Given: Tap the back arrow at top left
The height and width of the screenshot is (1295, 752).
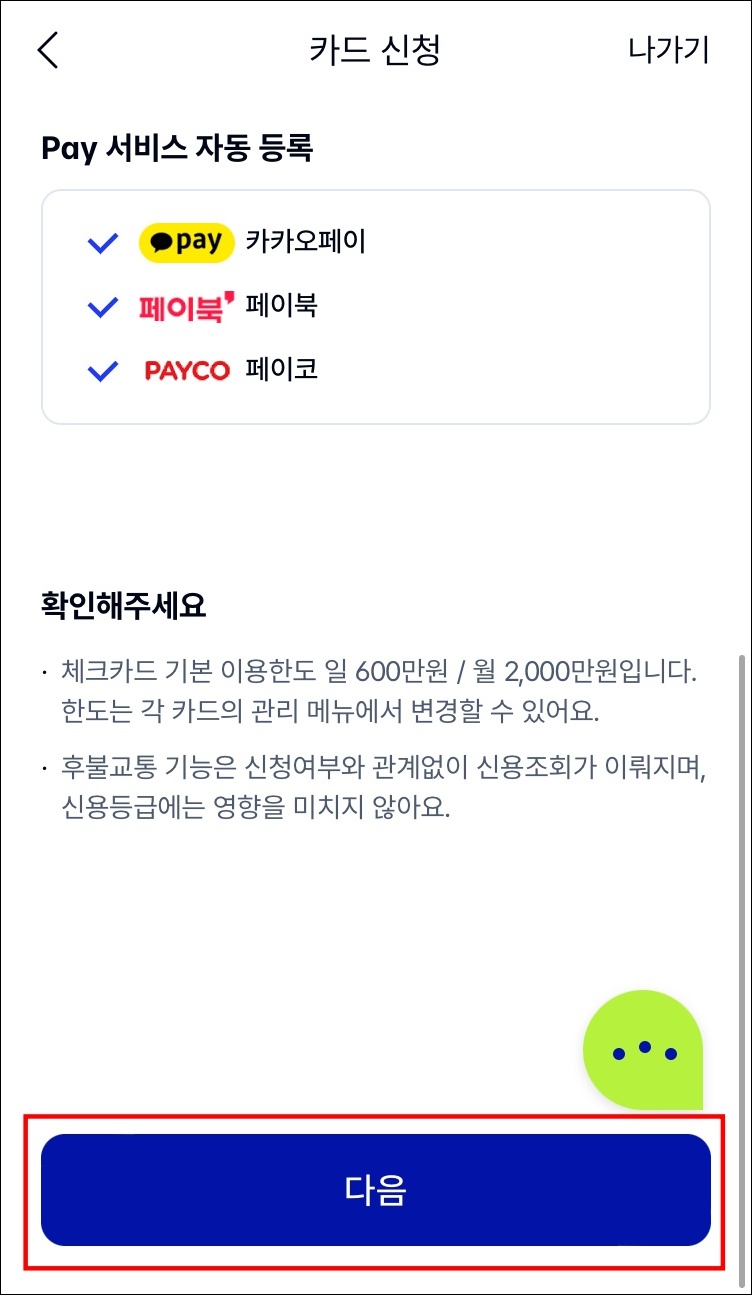Looking at the screenshot, I should [x=47, y=50].
